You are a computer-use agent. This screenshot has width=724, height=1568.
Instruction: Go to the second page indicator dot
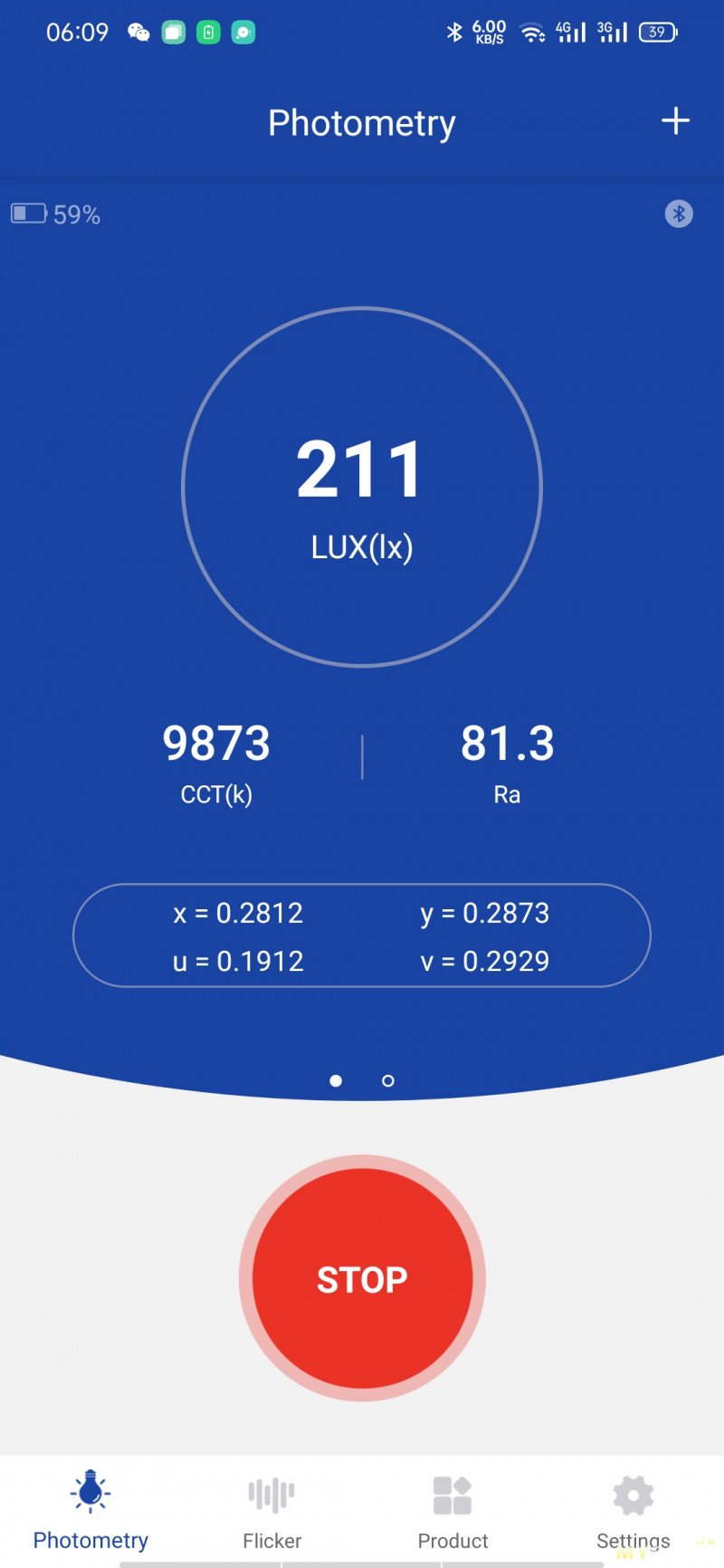pos(388,1080)
